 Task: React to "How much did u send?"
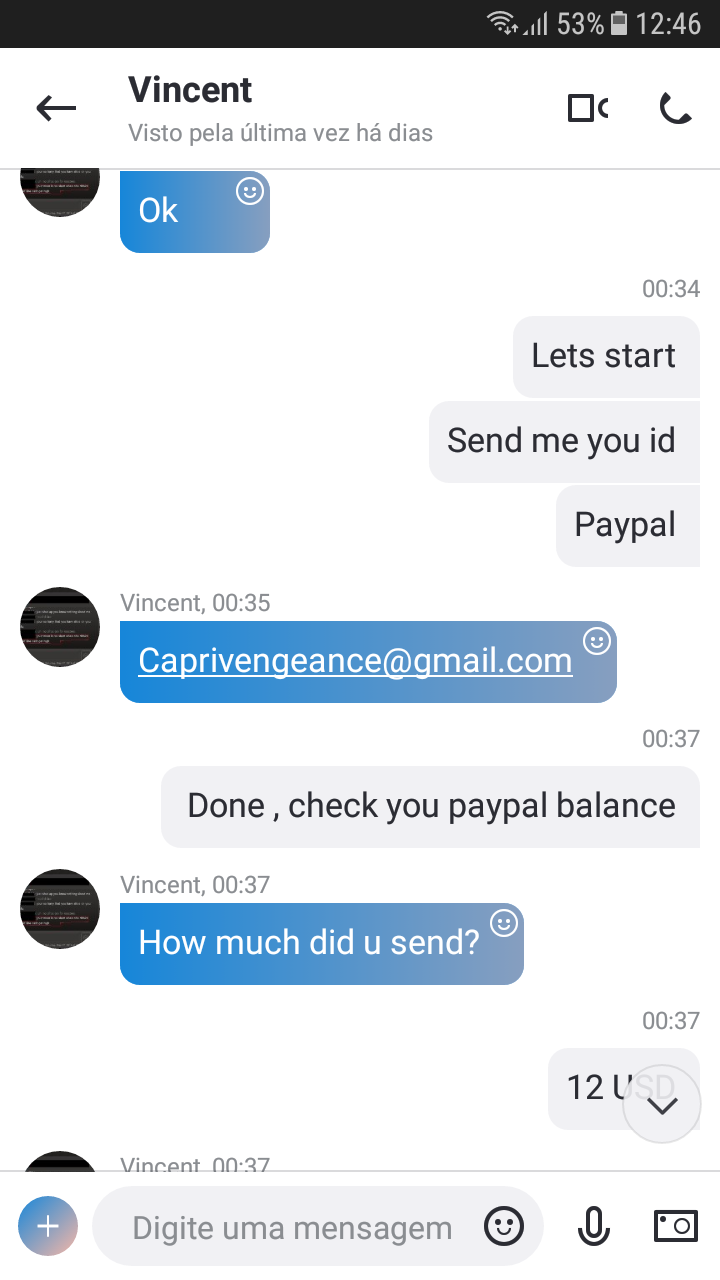504,923
